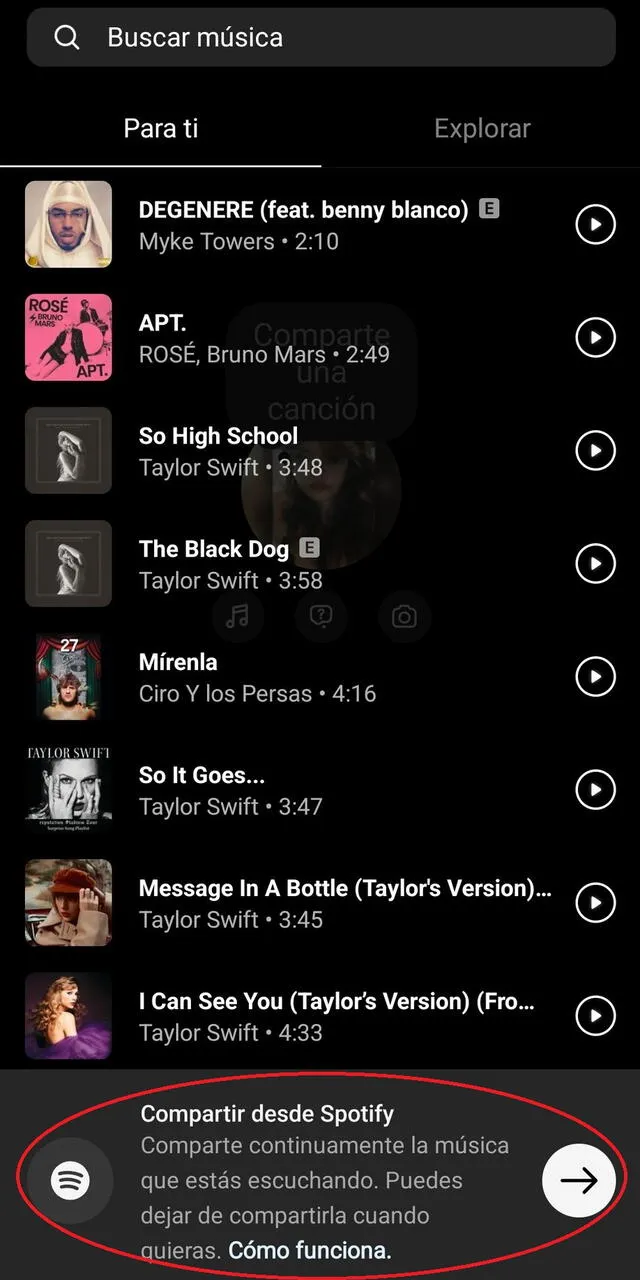Open the Cómo funciona link
The height and width of the screenshot is (1280, 640).
point(310,1250)
